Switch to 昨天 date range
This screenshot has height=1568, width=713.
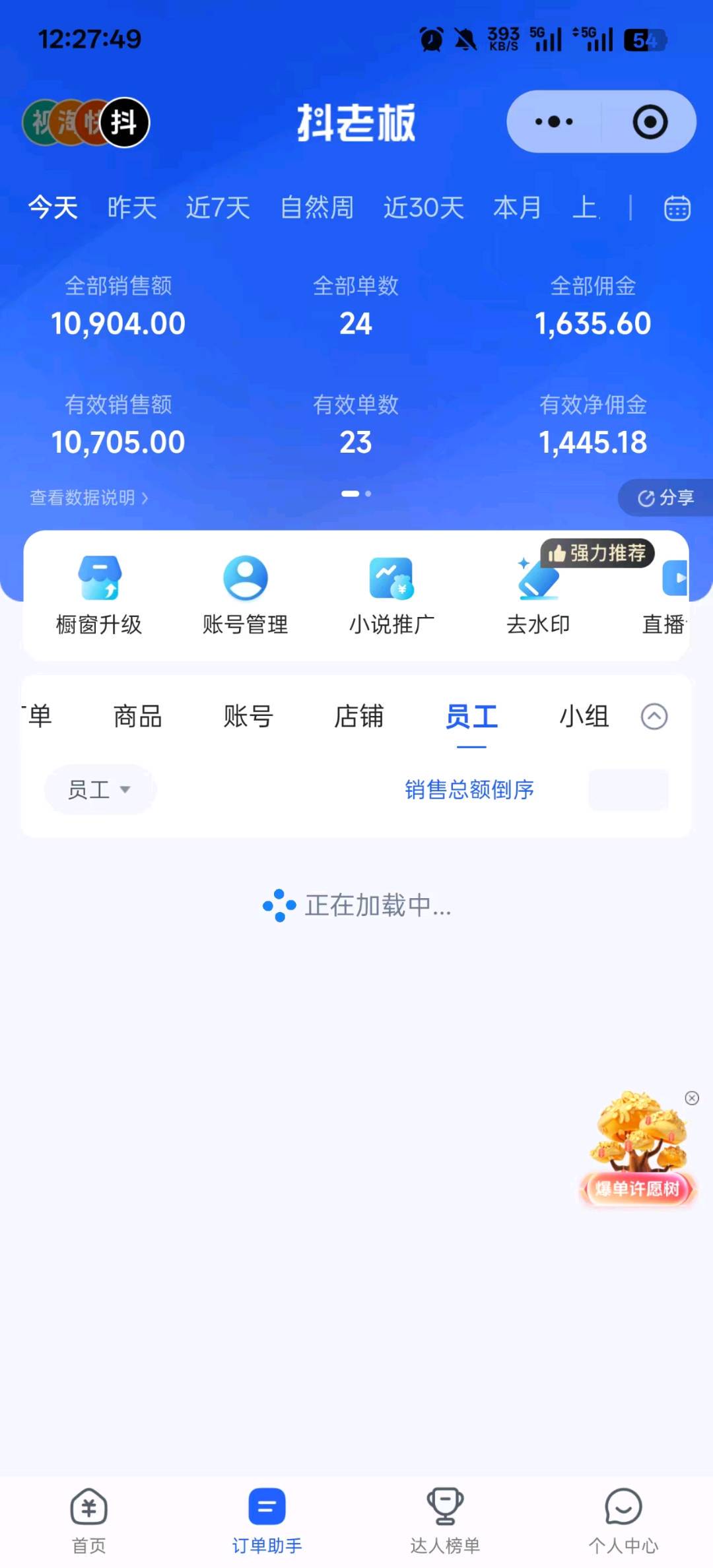point(132,208)
